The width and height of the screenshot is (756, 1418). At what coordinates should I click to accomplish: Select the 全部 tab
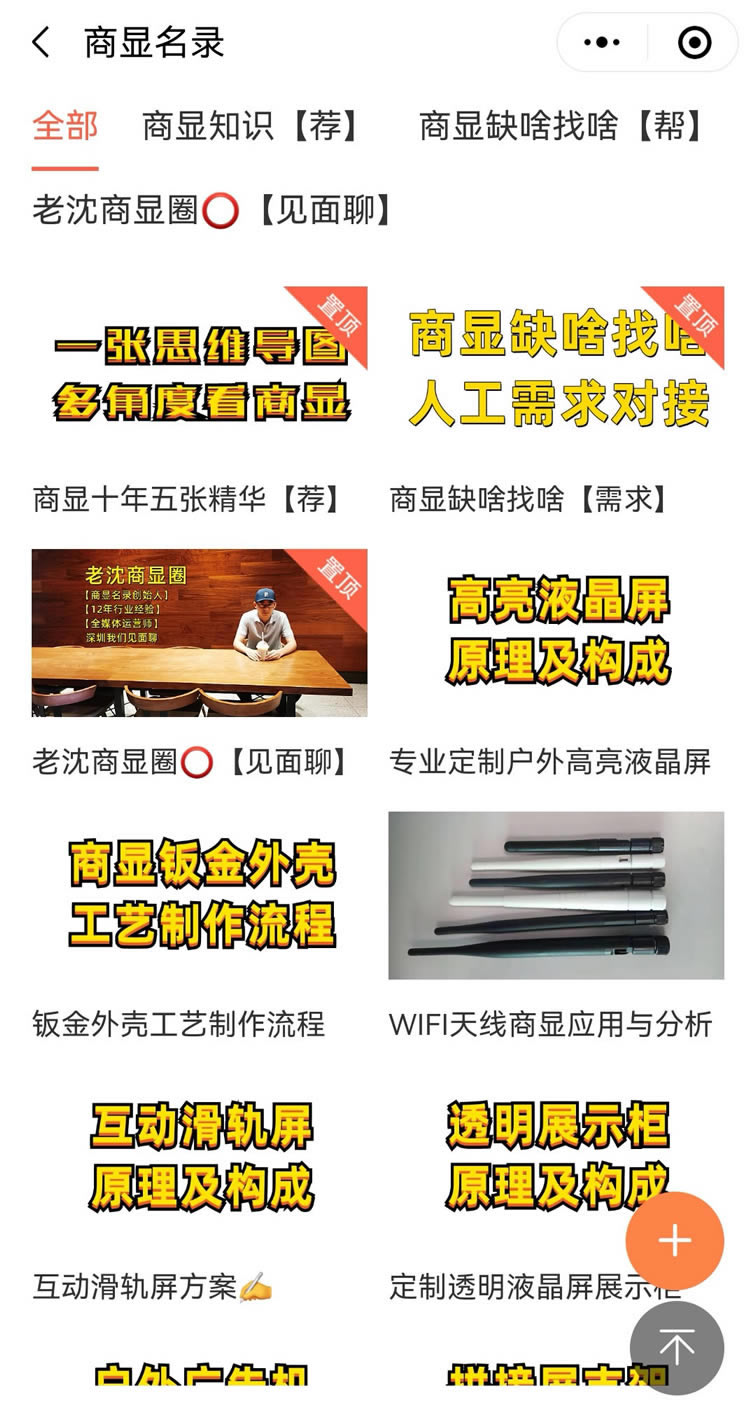tap(65, 127)
